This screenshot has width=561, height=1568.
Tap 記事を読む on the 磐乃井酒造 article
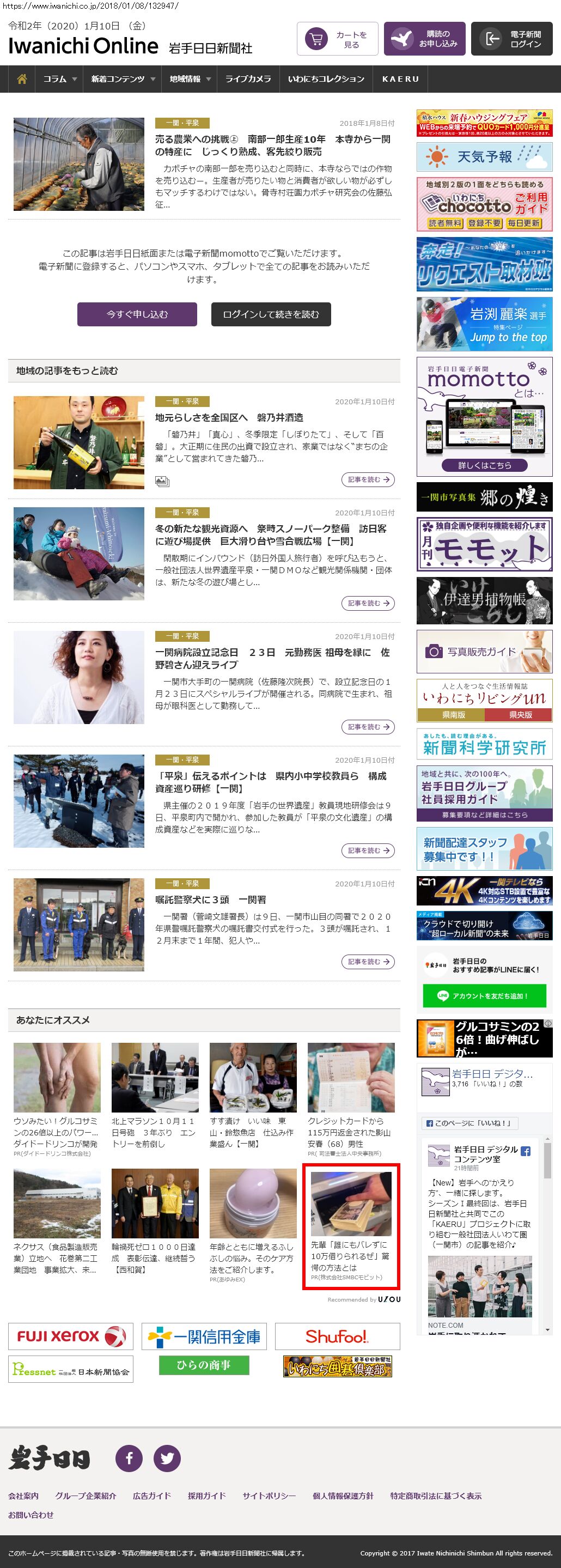368,479
